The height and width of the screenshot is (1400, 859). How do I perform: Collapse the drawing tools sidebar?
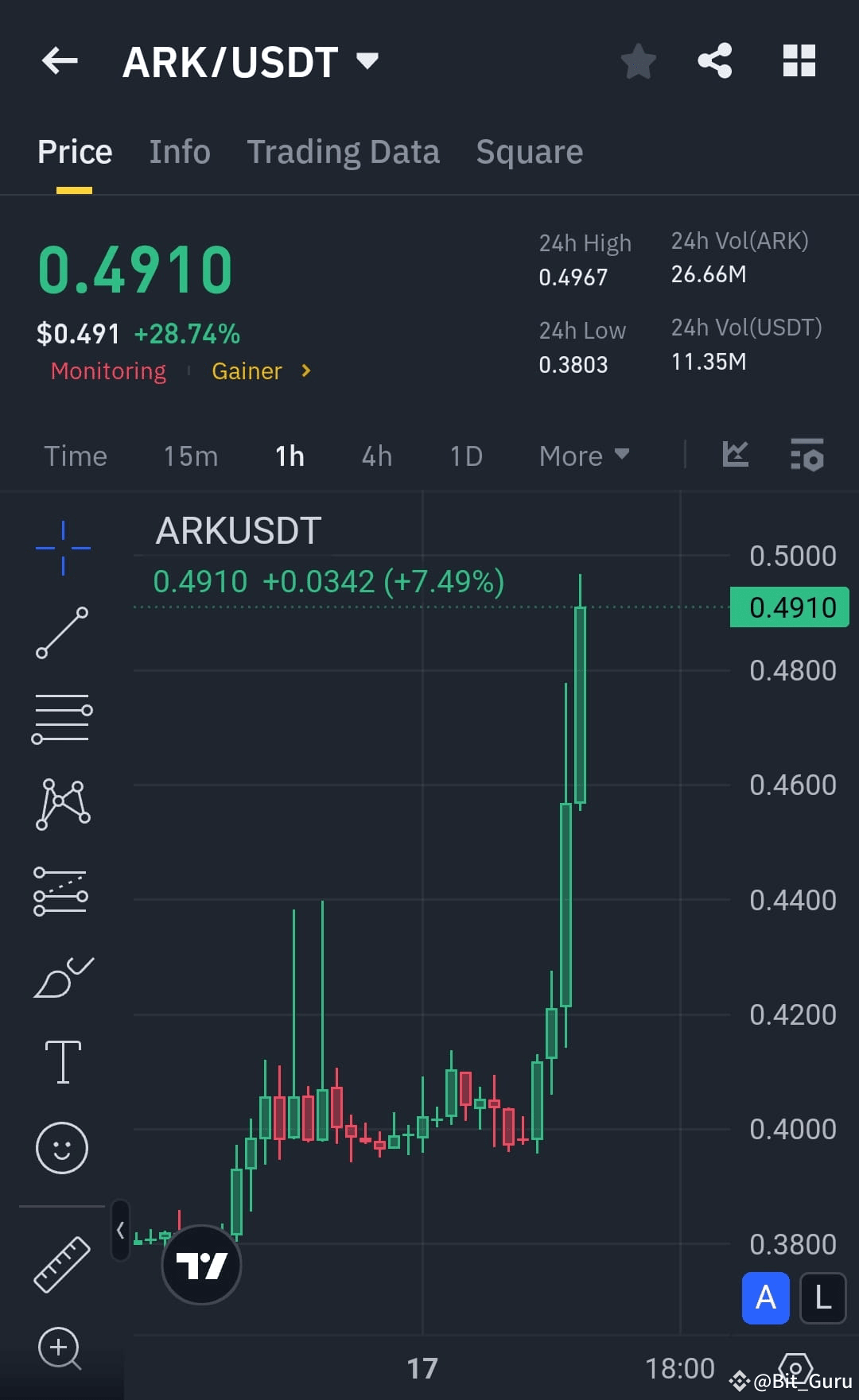[x=119, y=1227]
